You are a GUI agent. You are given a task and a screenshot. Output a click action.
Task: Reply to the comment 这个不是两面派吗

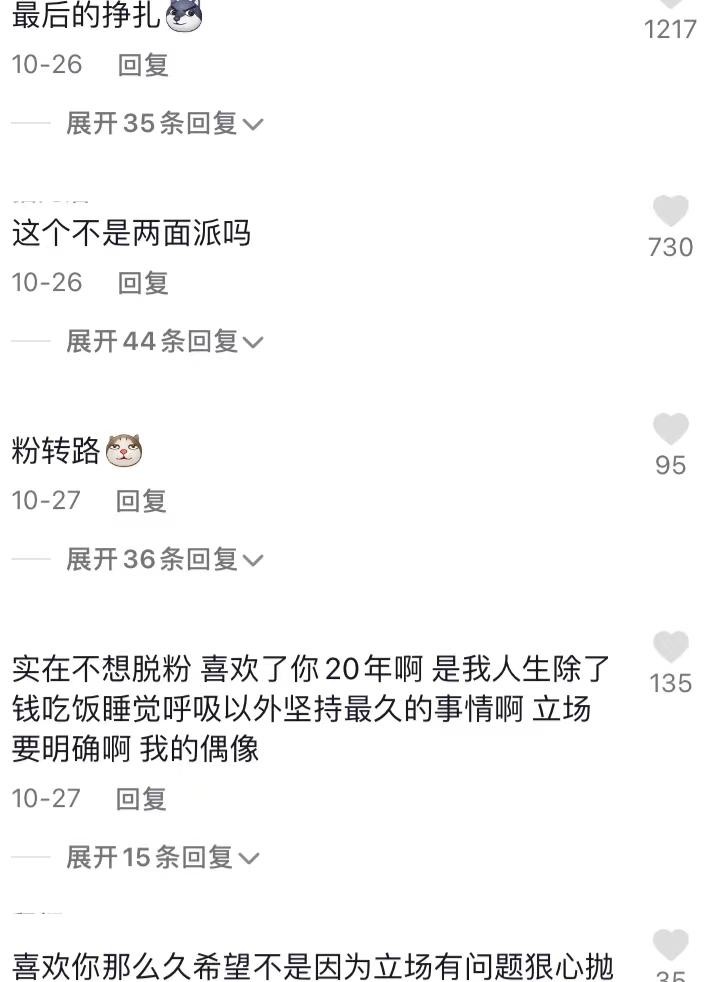(x=143, y=283)
